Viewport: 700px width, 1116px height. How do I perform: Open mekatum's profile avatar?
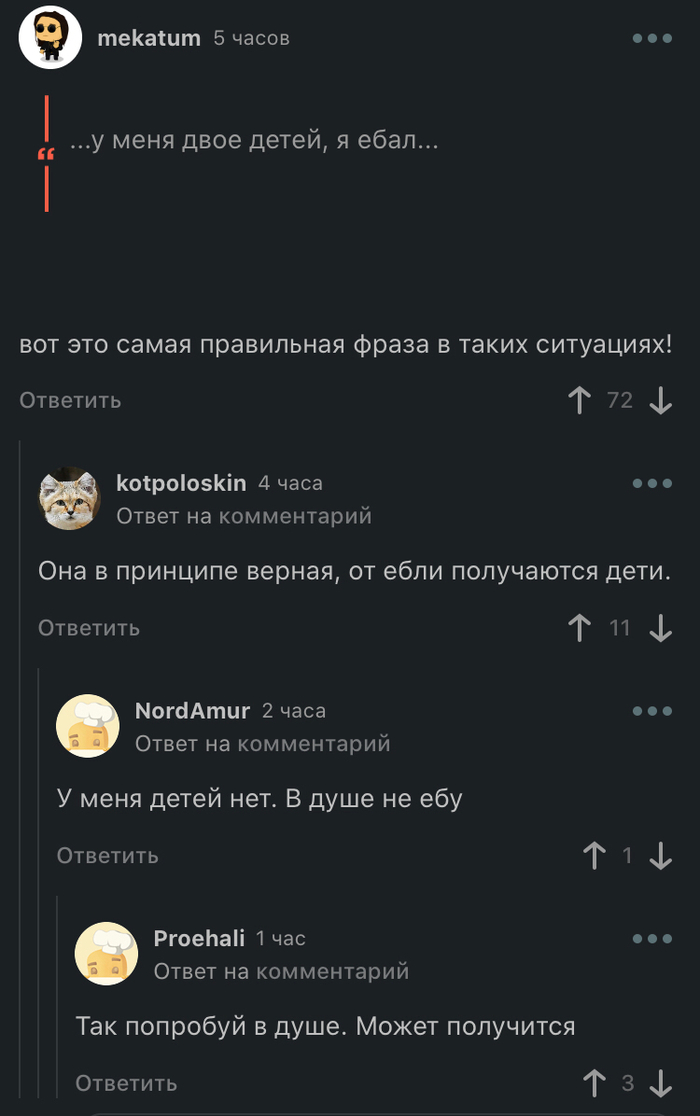(50, 38)
